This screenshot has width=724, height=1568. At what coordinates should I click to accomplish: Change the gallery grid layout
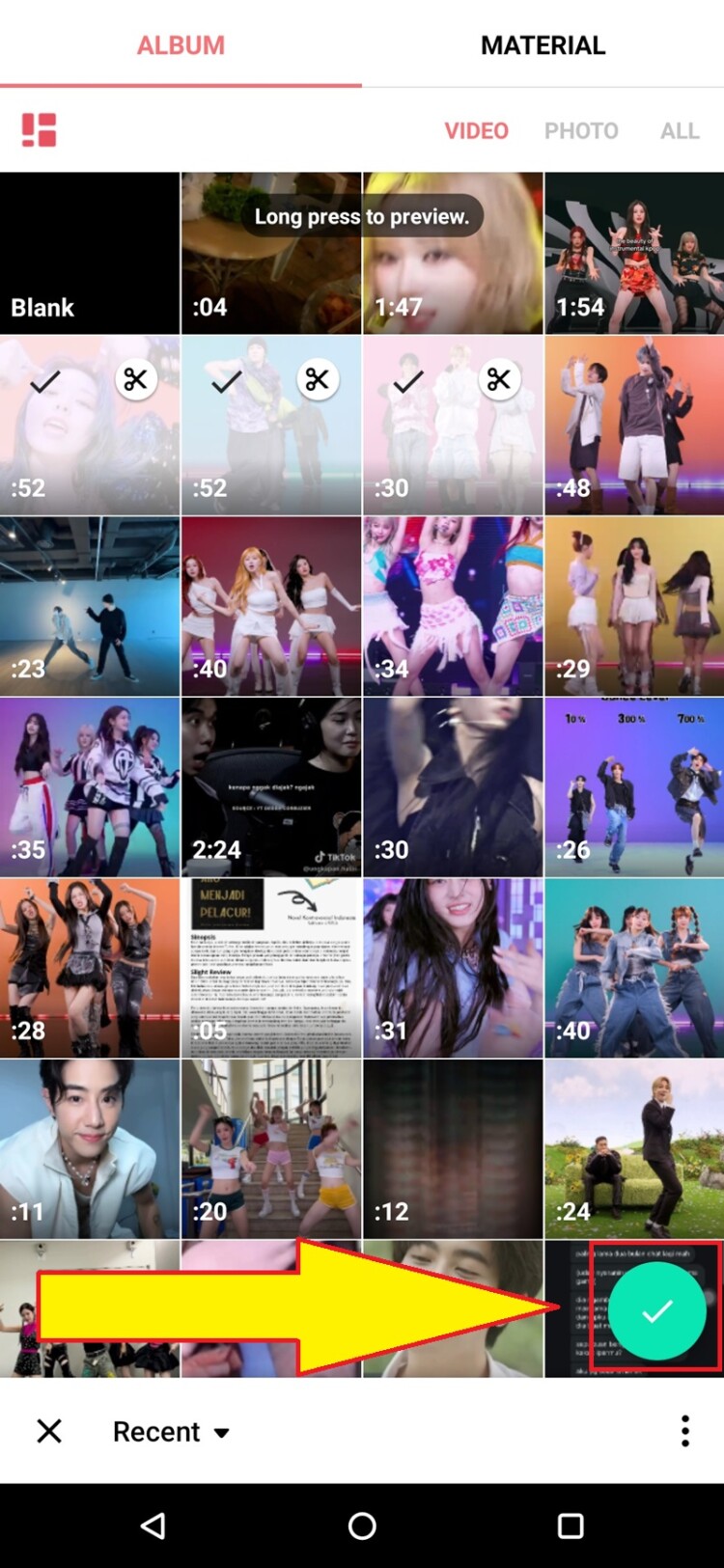[x=40, y=130]
